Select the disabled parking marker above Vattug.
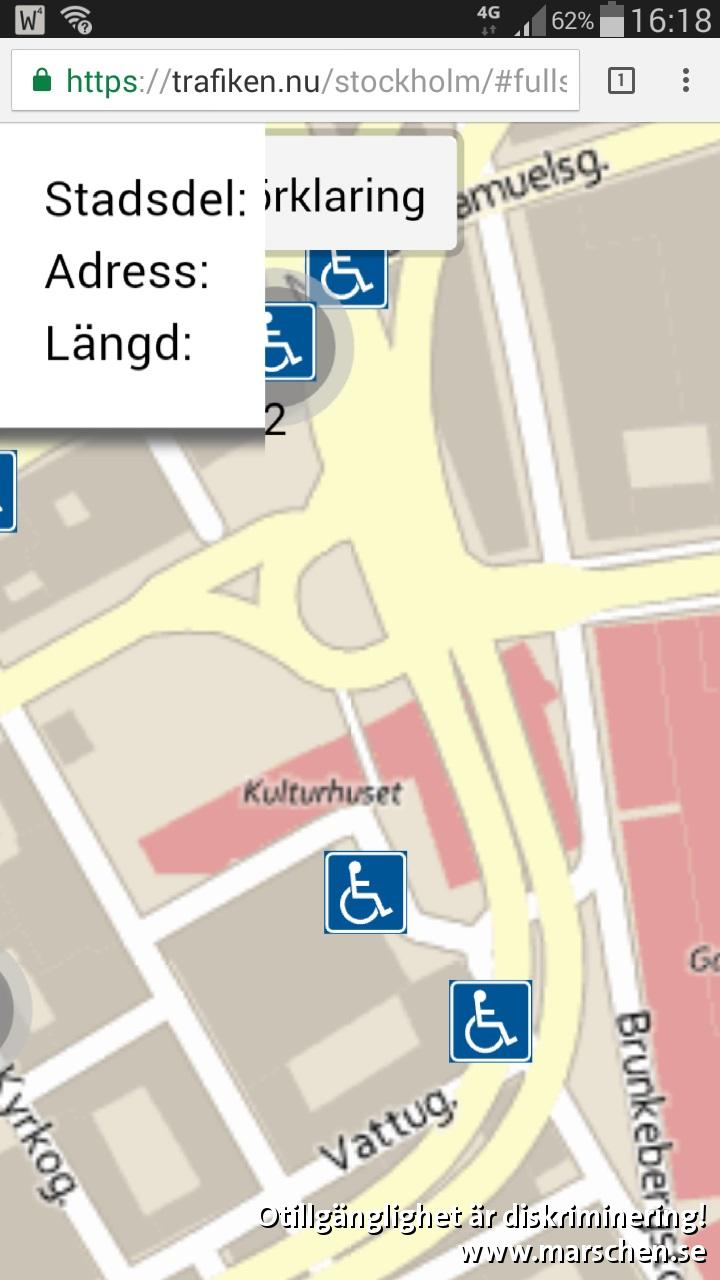Image resolution: width=720 pixels, height=1280 pixels. coord(490,1021)
